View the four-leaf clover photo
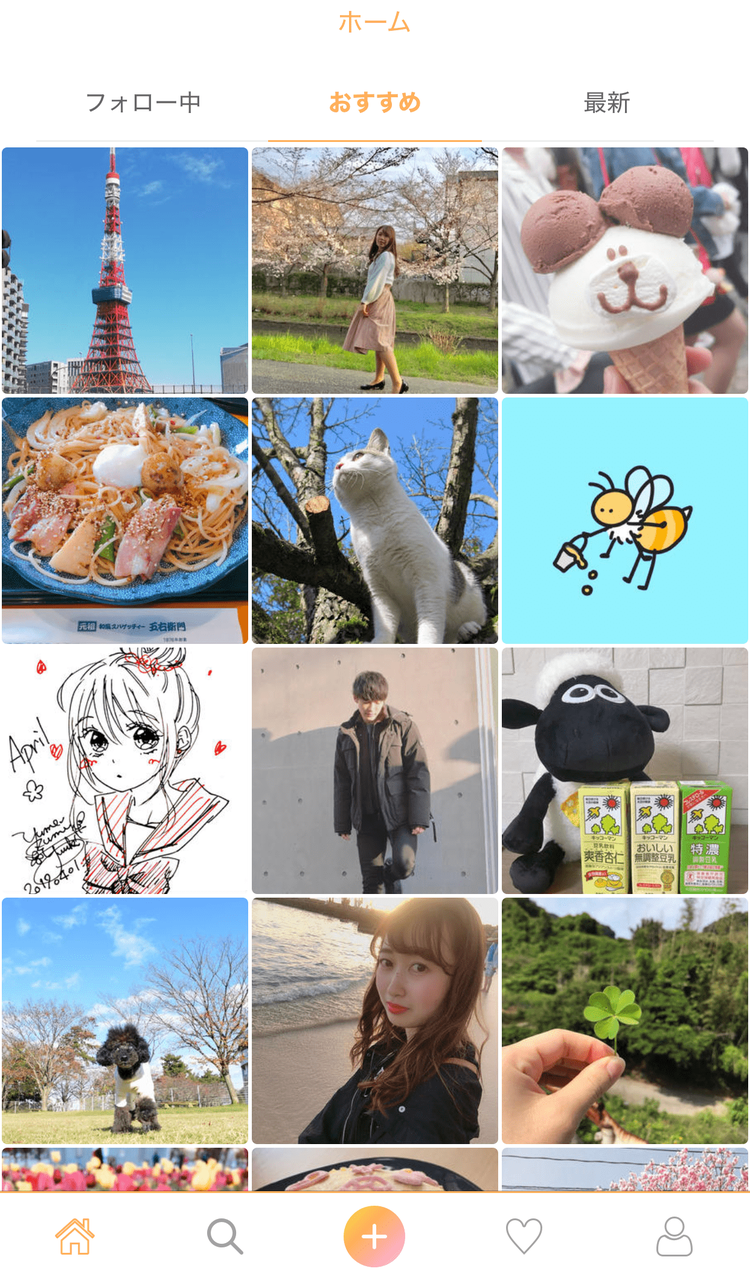Screen dimensions: 750x1280 pyautogui.click(x=625, y=1020)
